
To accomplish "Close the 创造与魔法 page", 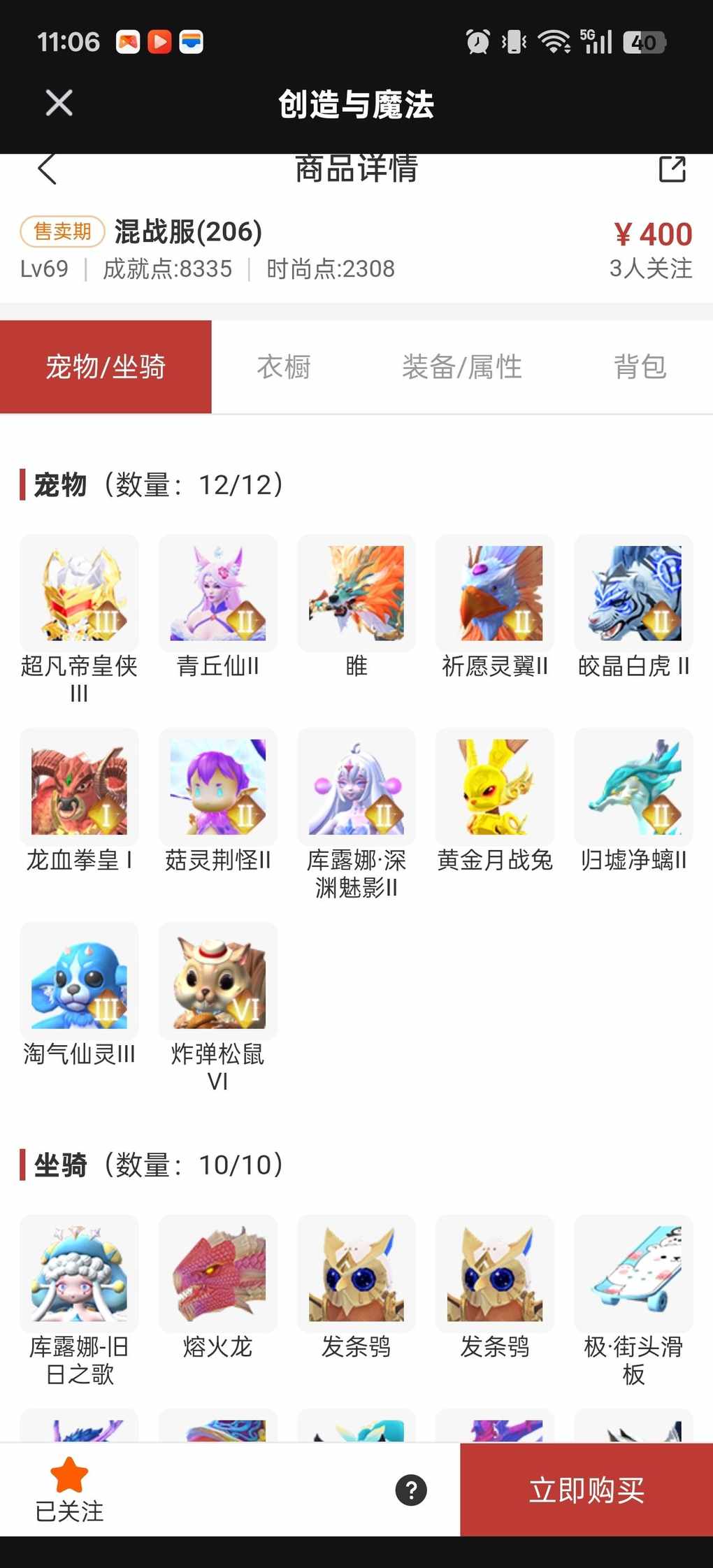I will point(59,103).
